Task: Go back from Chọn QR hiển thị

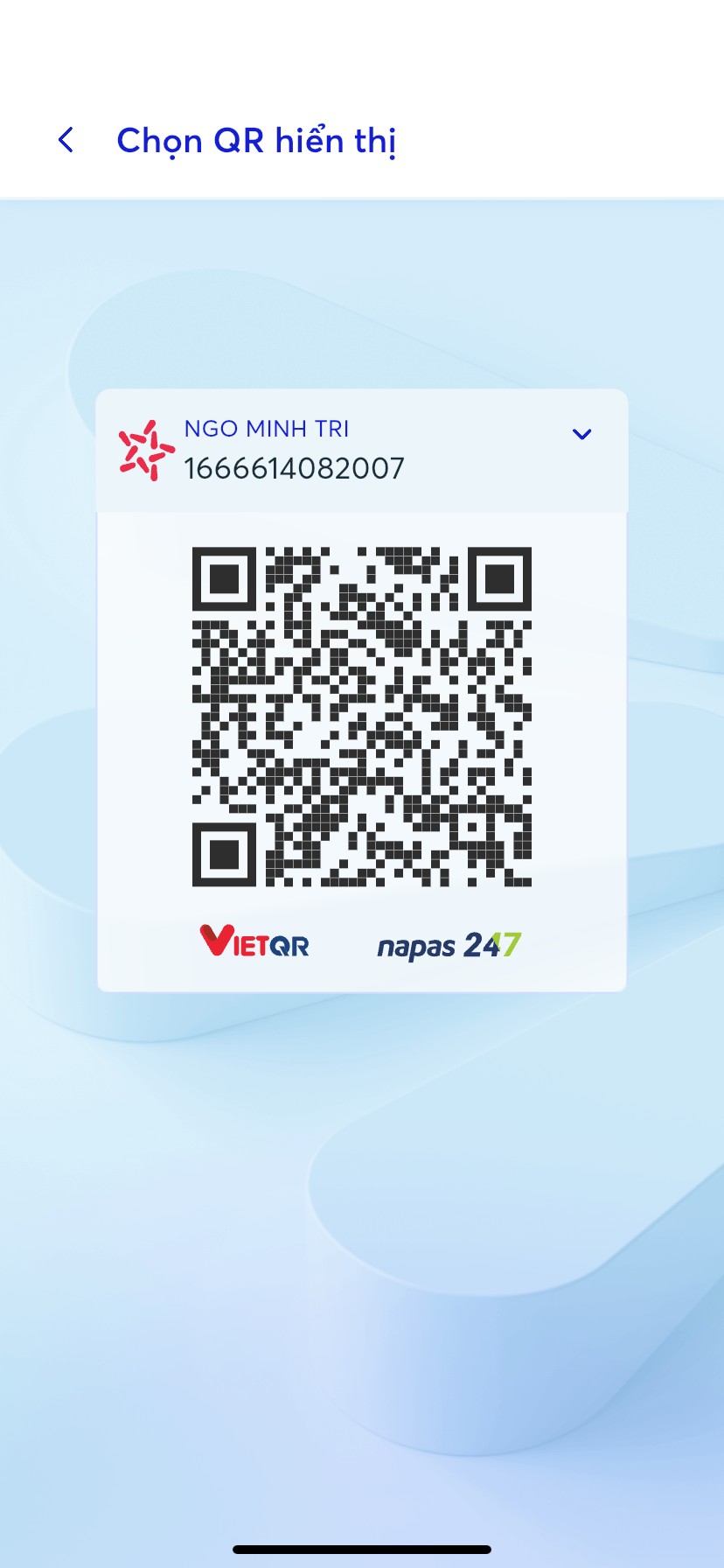Action: click(66, 140)
